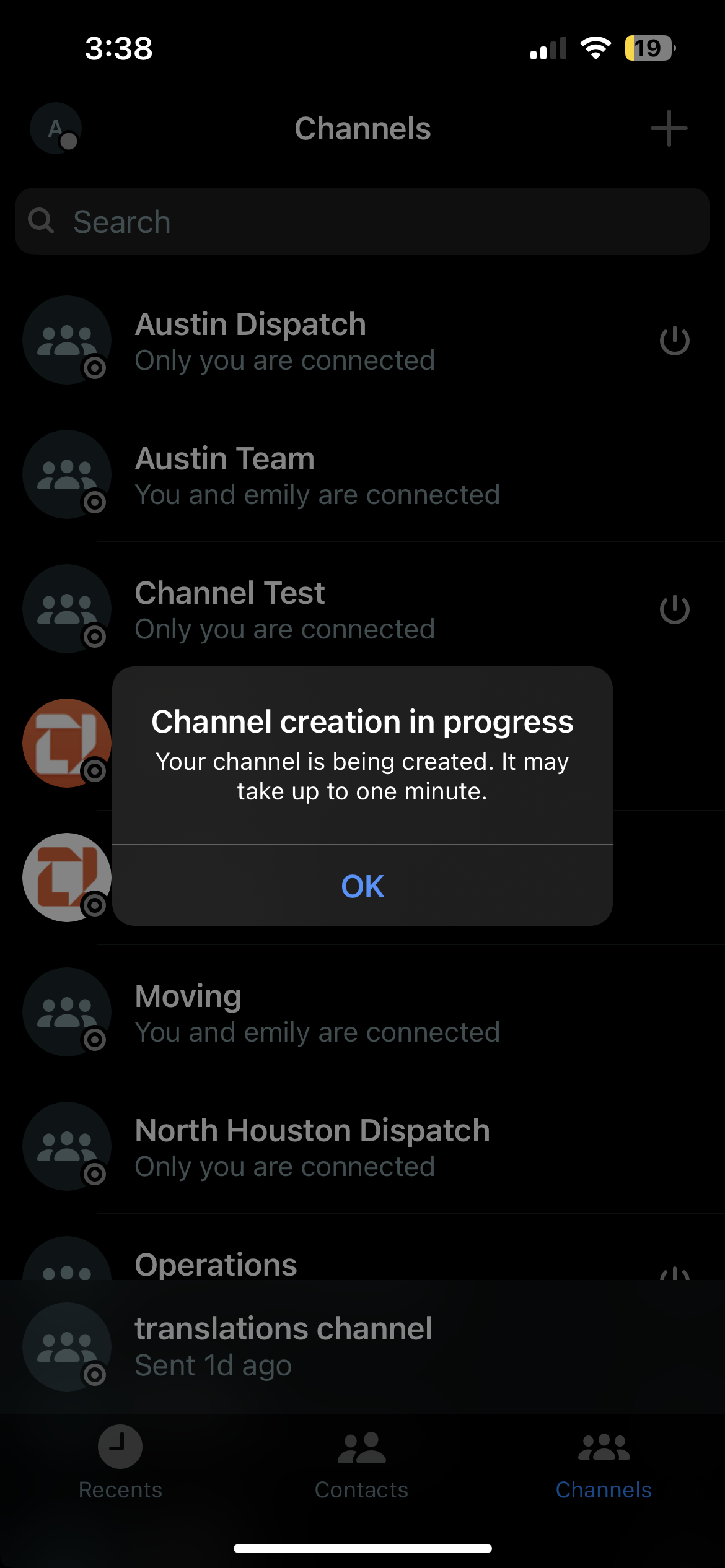This screenshot has height=1568, width=725.
Task: Open the Austin Team channel
Action: tap(316, 475)
